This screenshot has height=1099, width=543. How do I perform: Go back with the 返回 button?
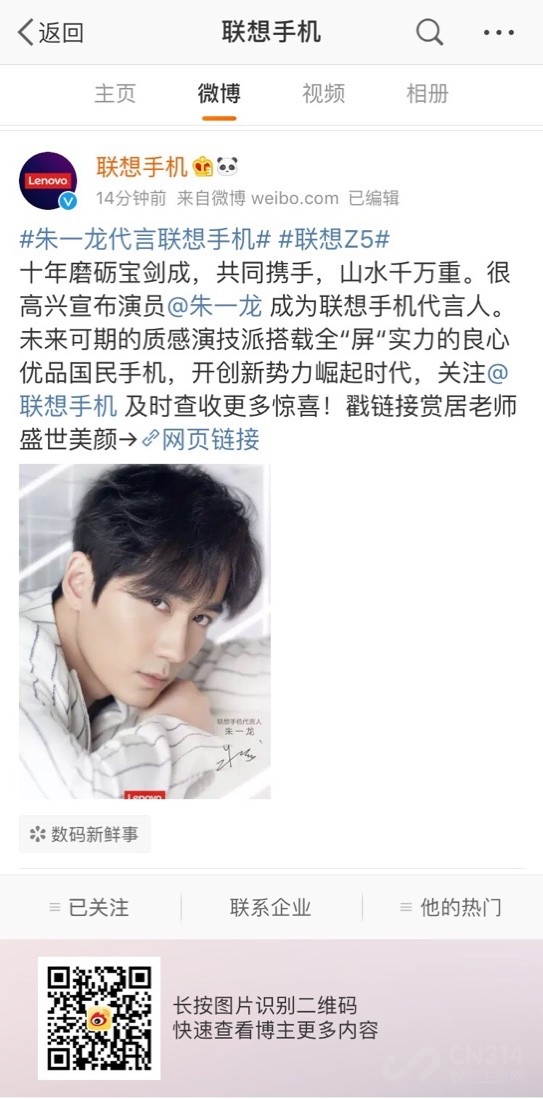tap(50, 32)
